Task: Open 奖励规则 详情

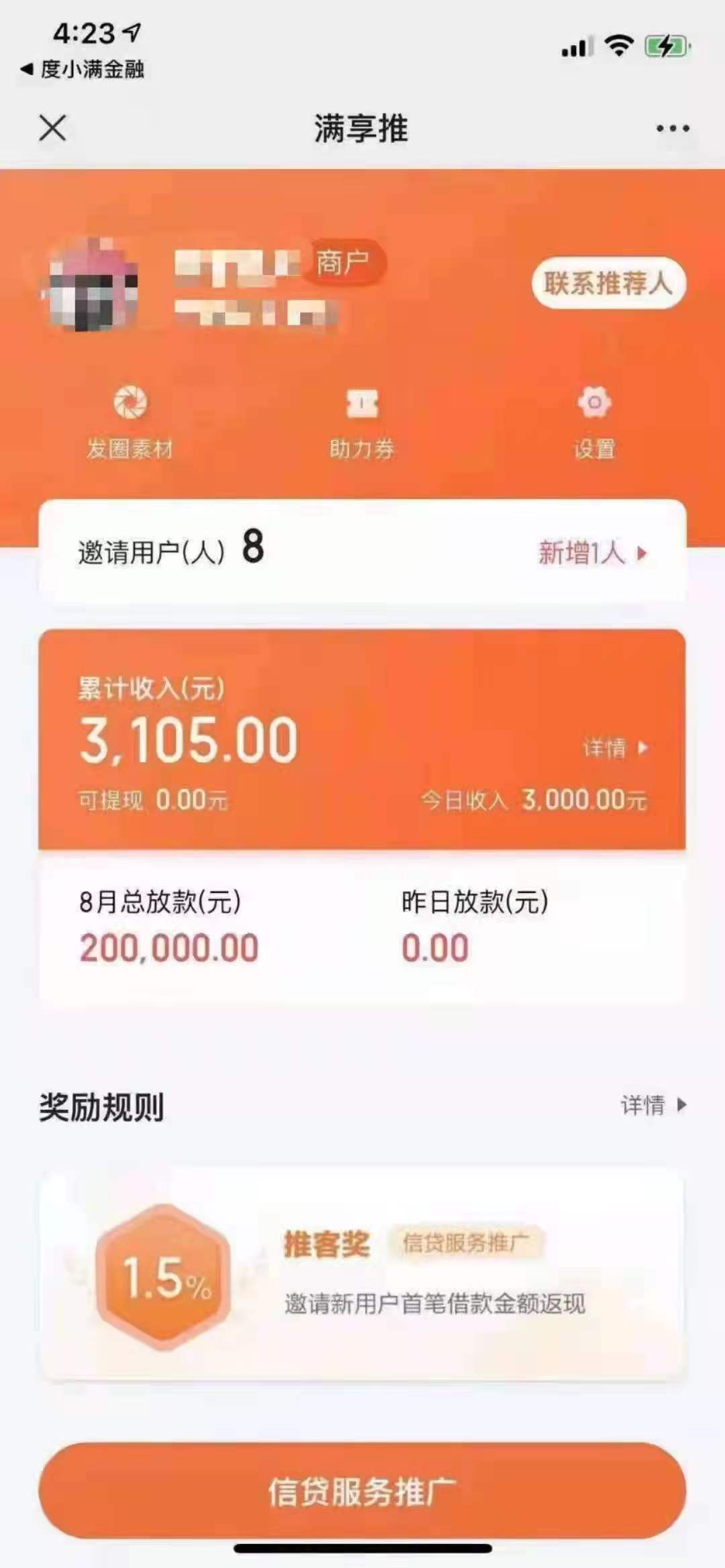Action: [652, 1105]
